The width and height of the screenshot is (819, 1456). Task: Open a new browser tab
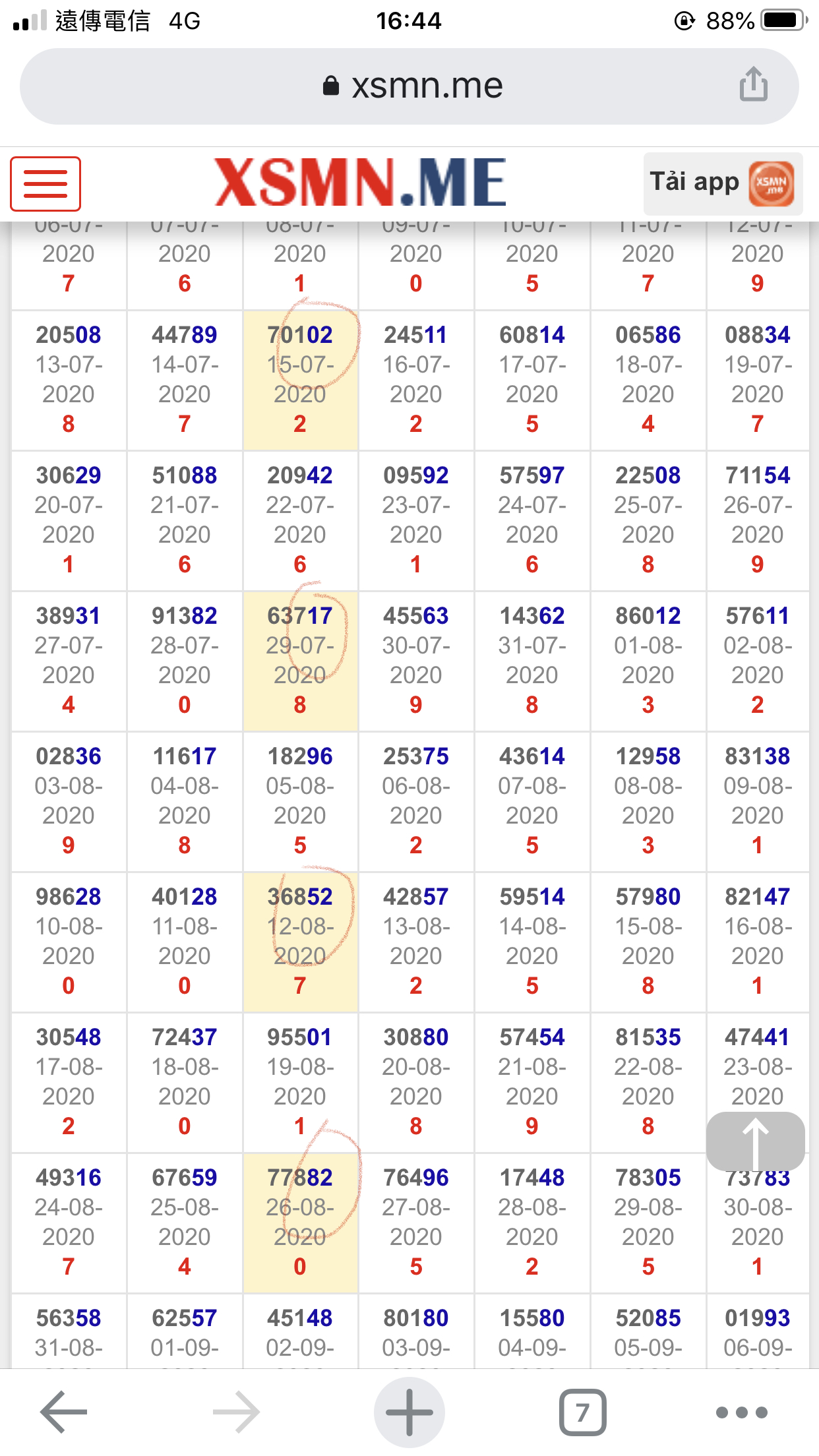(409, 1412)
